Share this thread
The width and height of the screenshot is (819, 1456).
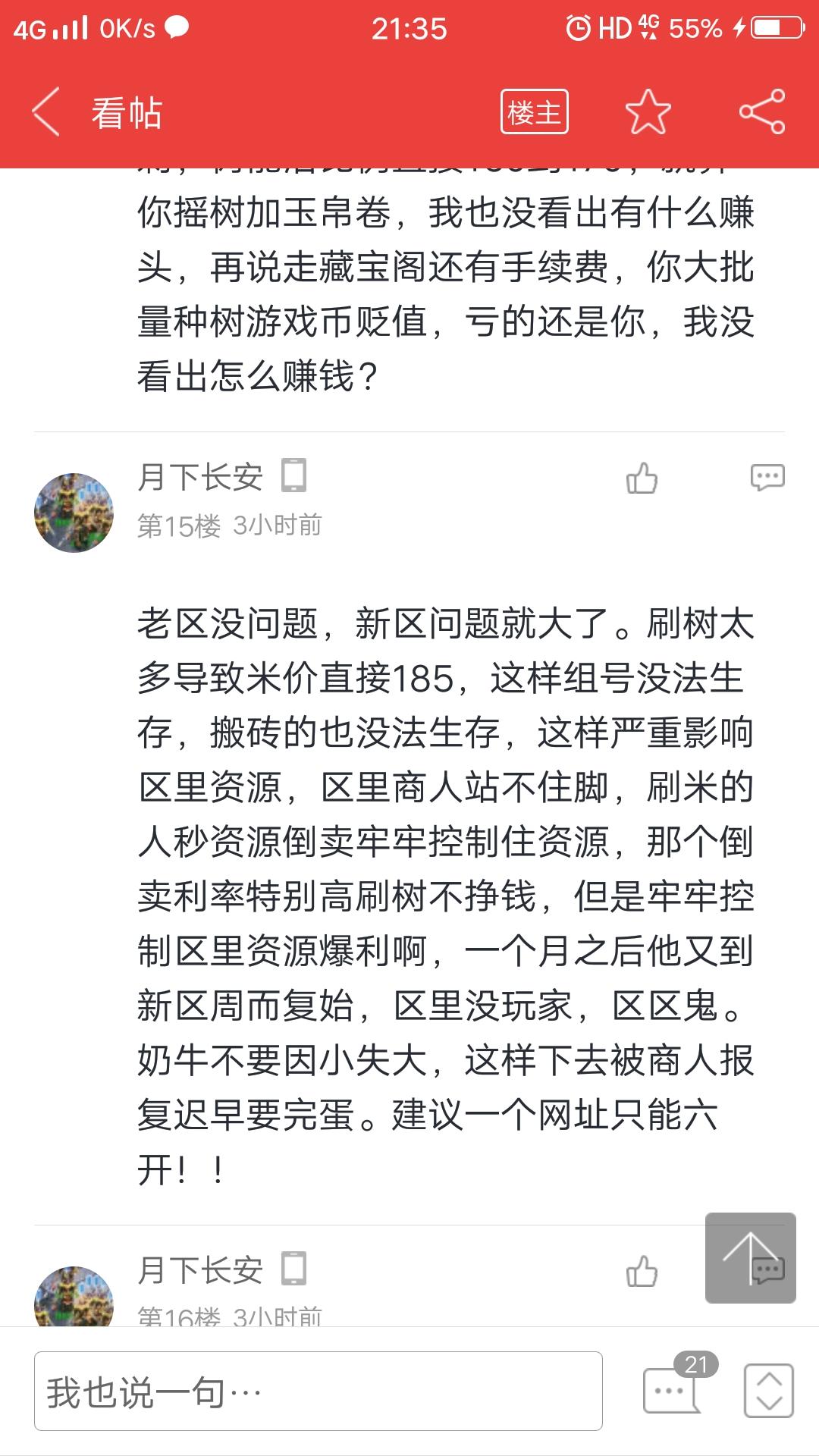click(x=761, y=112)
